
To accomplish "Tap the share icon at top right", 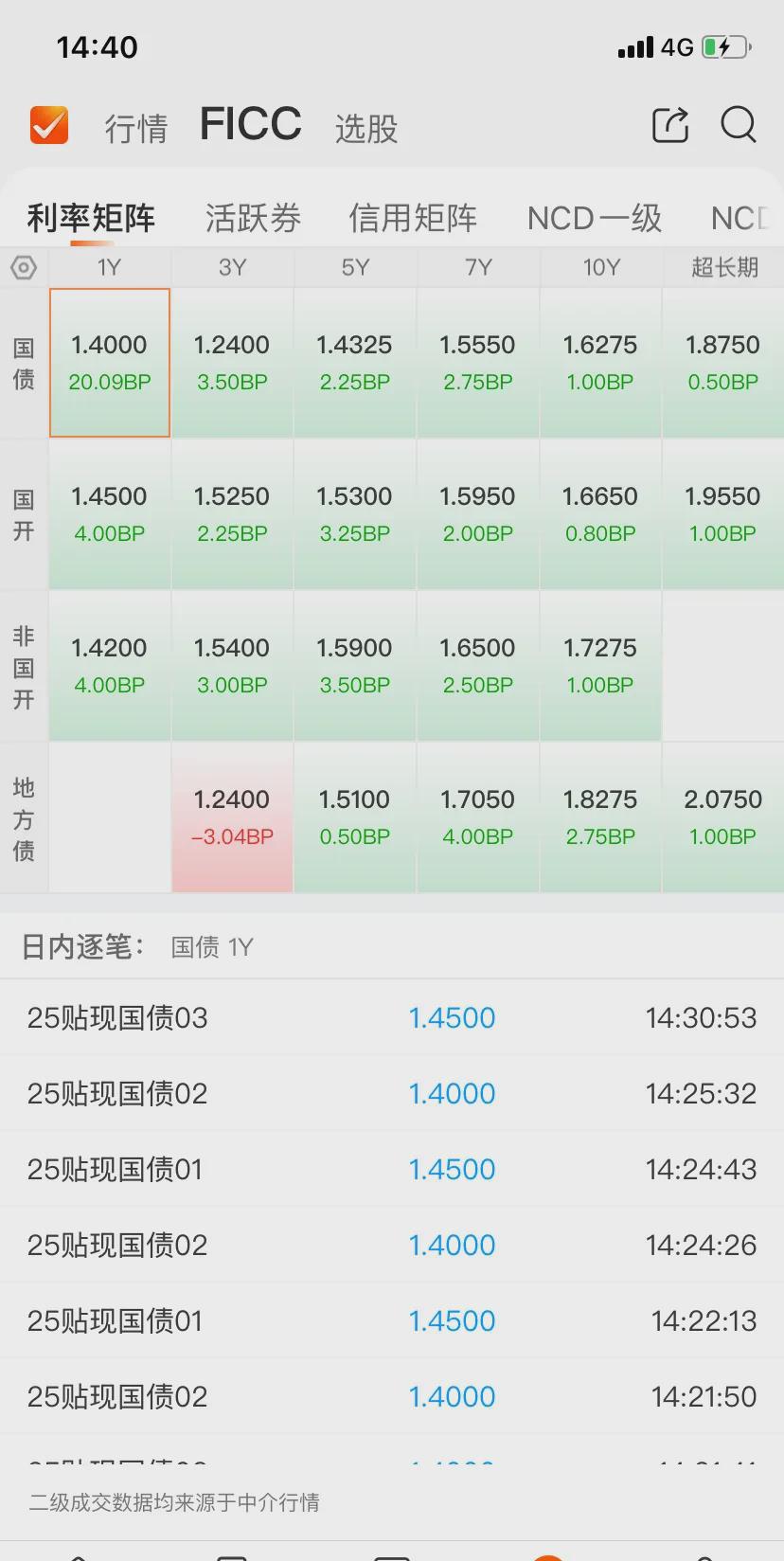I will coord(670,125).
